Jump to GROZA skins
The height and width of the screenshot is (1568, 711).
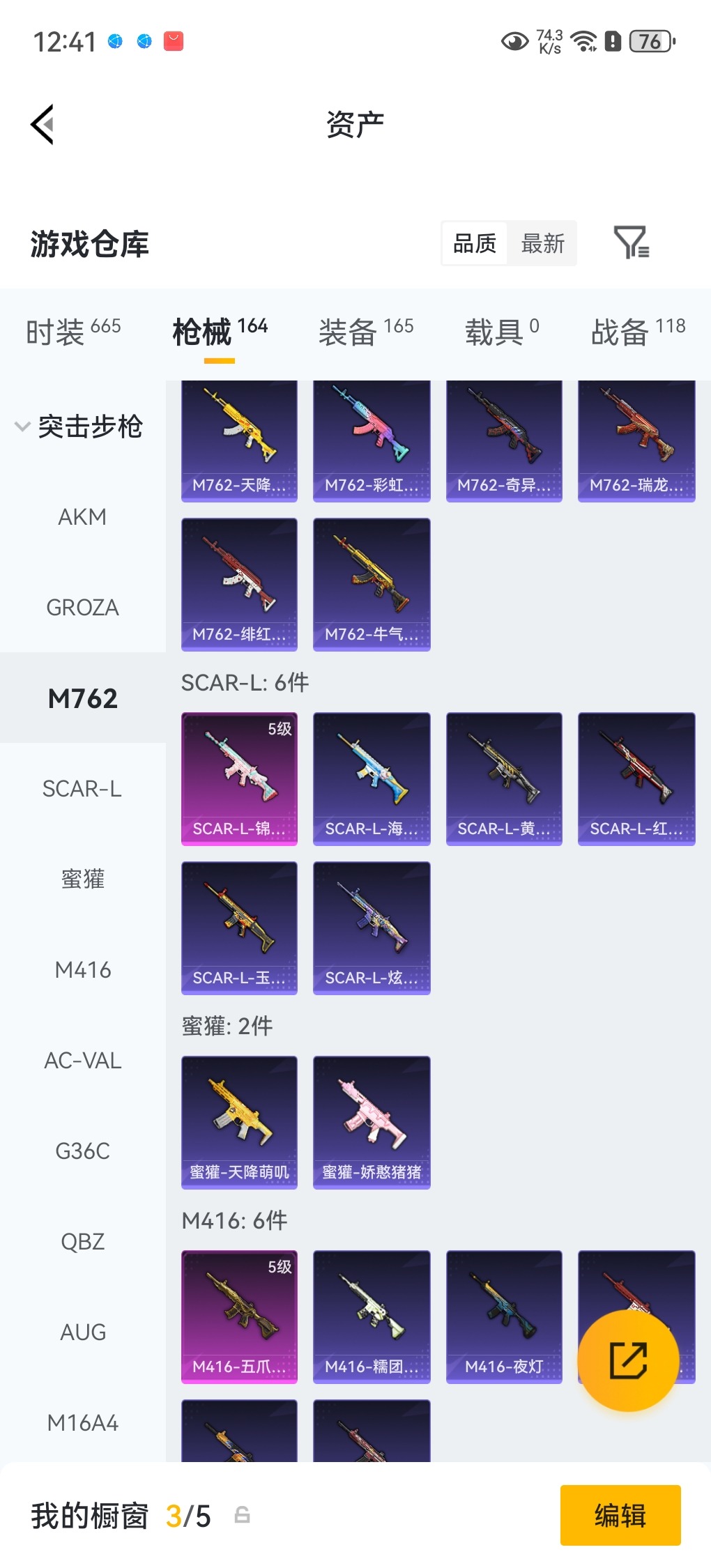coord(82,608)
